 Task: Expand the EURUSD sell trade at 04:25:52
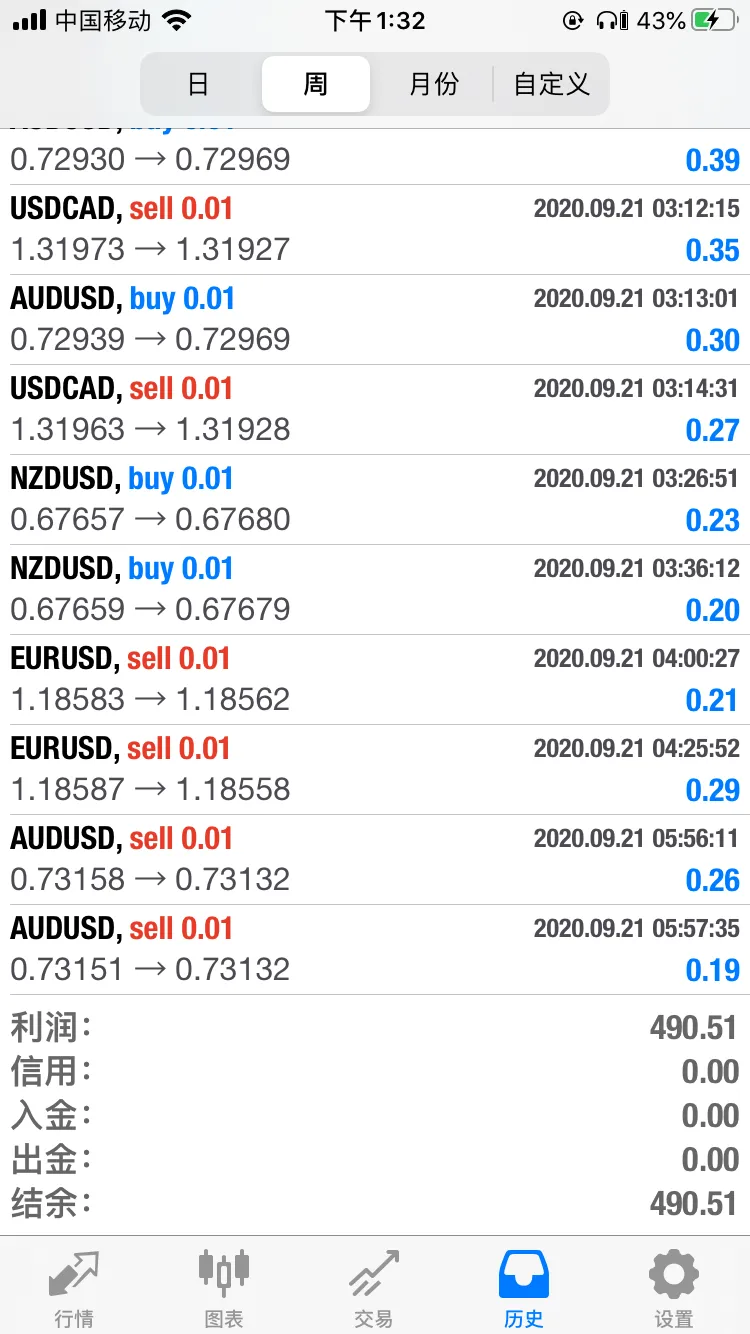click(375, 770)
